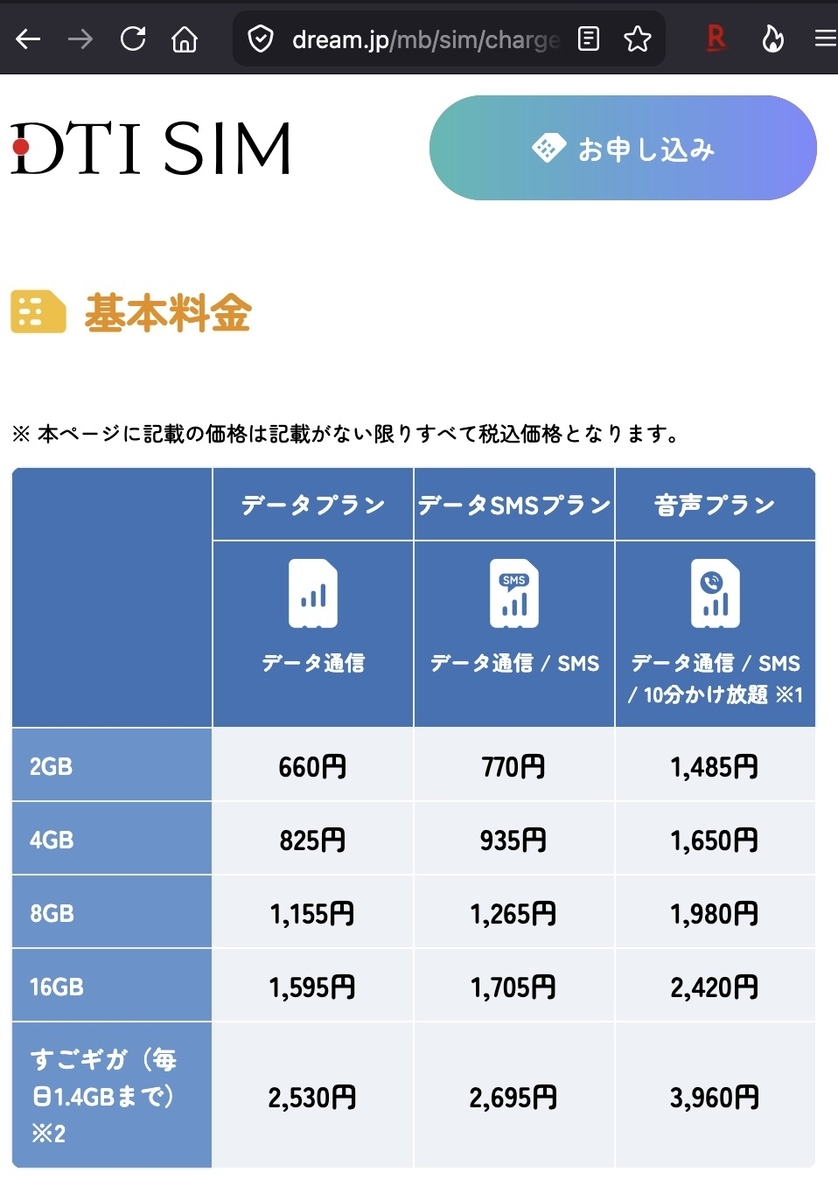Tap the dream.jp address bar
838x1200 pixels.
coord(425,39)
